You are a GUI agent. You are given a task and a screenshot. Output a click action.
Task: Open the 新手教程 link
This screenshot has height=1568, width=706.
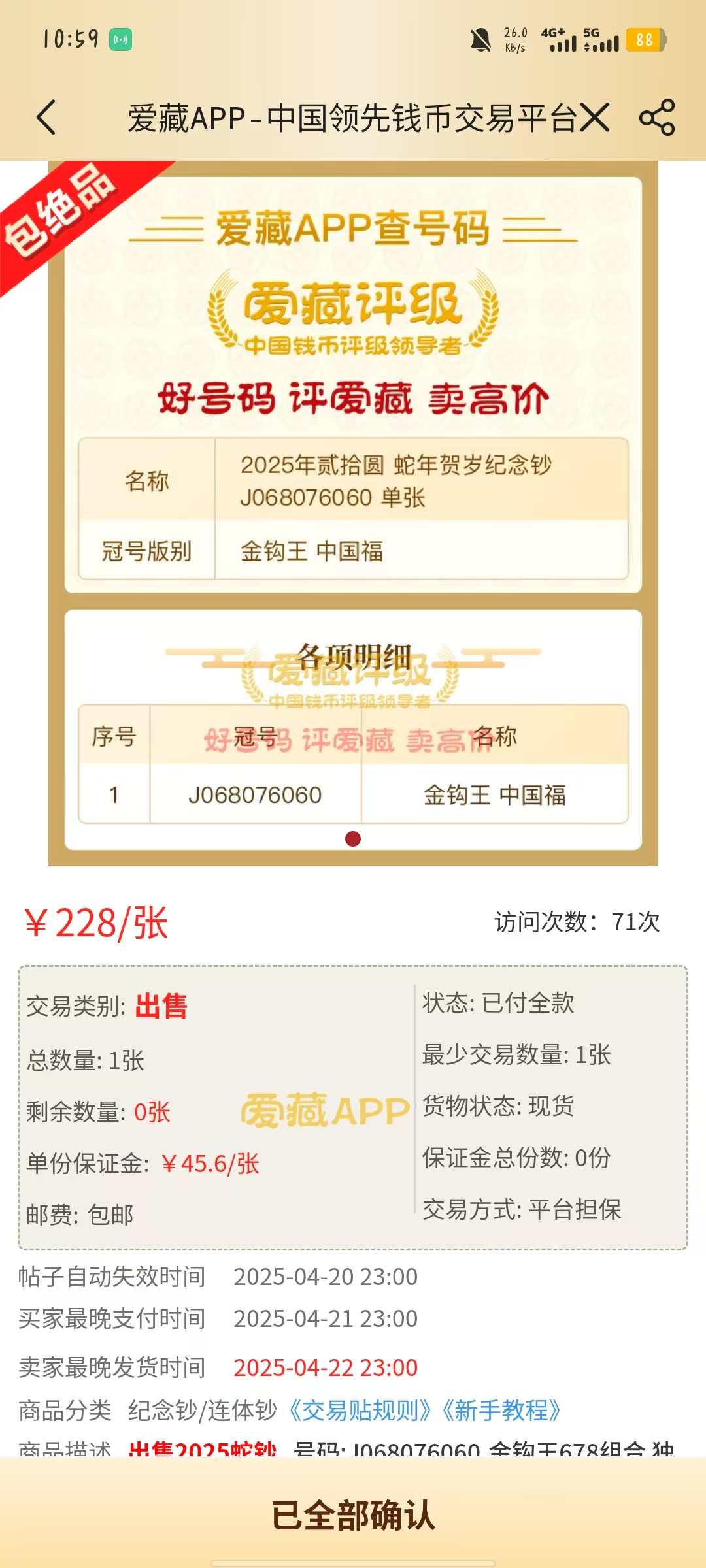point(501,1410)
